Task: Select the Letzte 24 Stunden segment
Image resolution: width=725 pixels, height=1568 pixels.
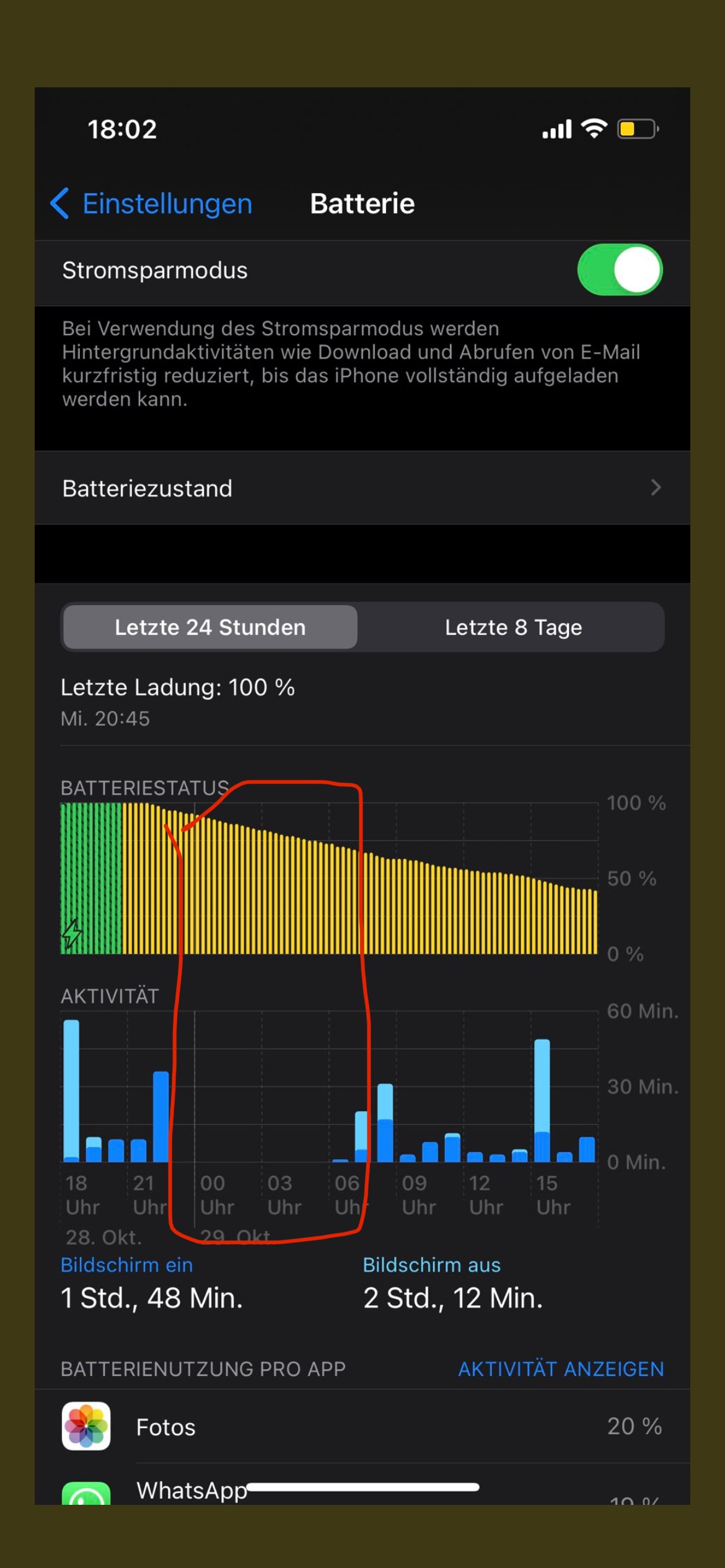Action: [210, 627]
